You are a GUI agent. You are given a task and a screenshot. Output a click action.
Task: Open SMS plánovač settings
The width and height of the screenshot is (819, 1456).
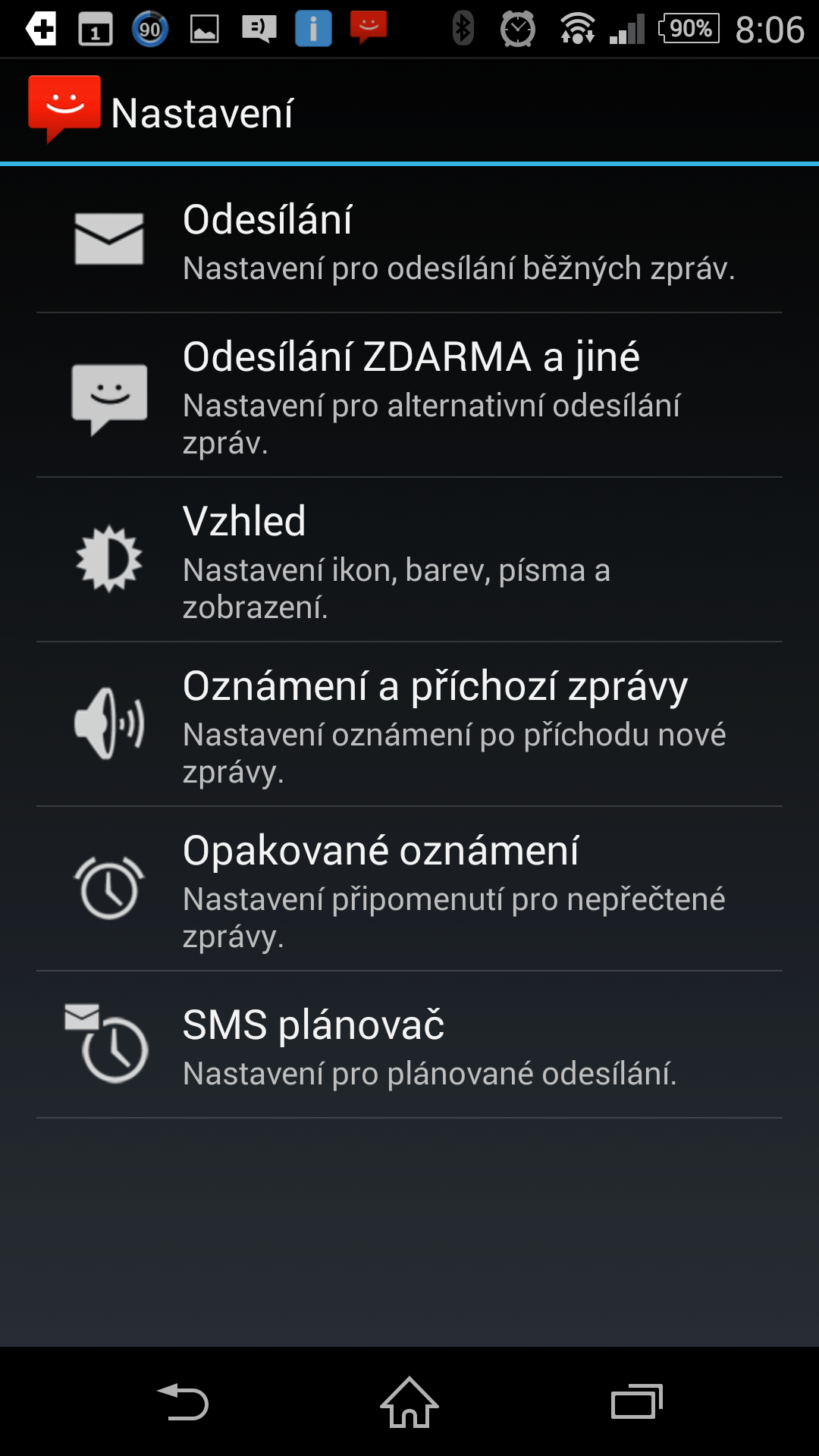(409, 1044)
